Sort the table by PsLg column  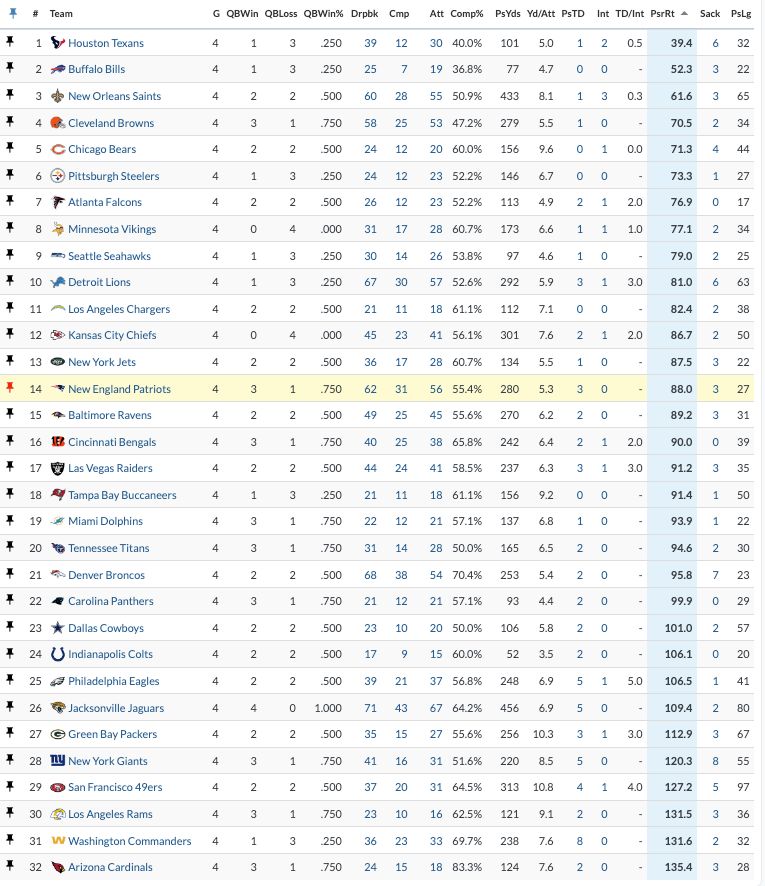[x=740, y=14]
